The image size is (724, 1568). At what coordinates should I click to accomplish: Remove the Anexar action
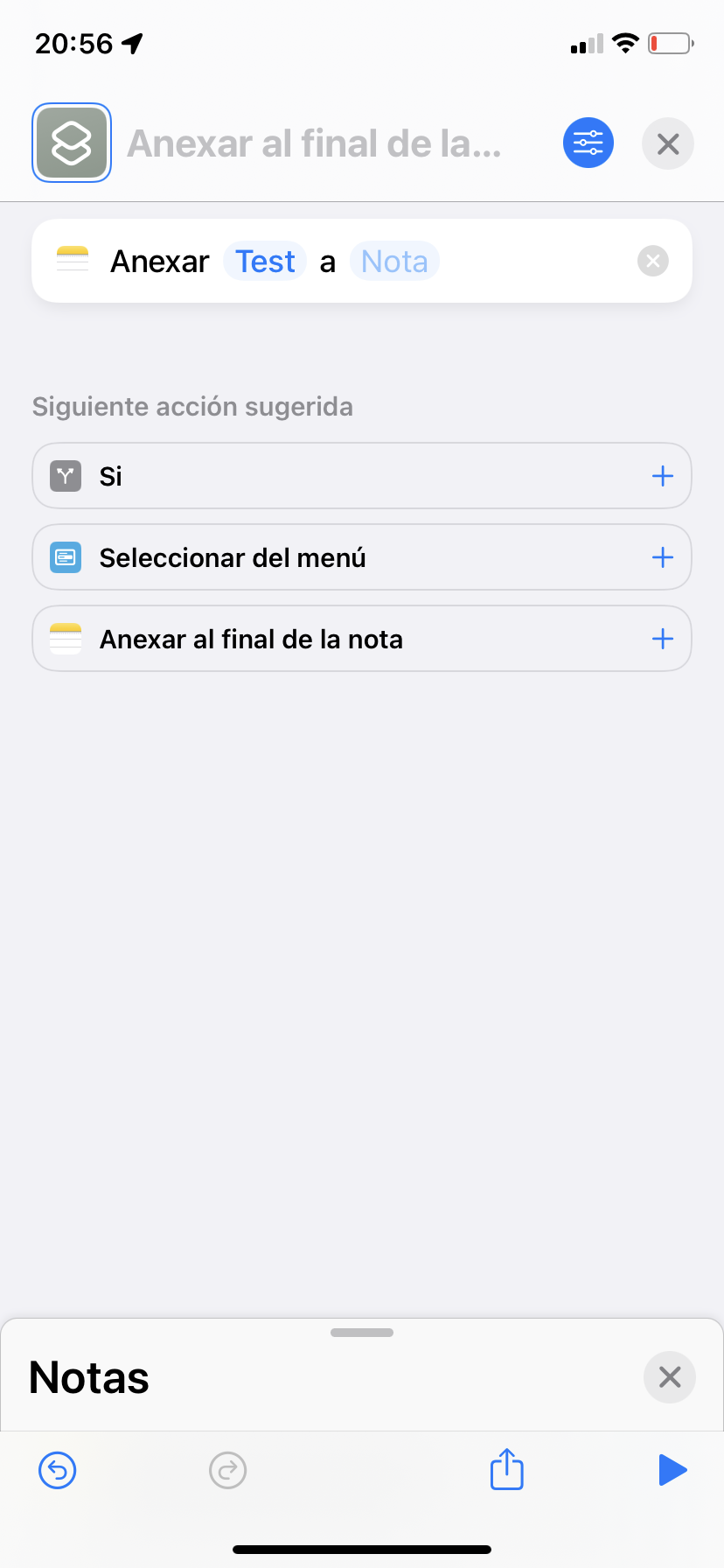[x=653, y=261]
